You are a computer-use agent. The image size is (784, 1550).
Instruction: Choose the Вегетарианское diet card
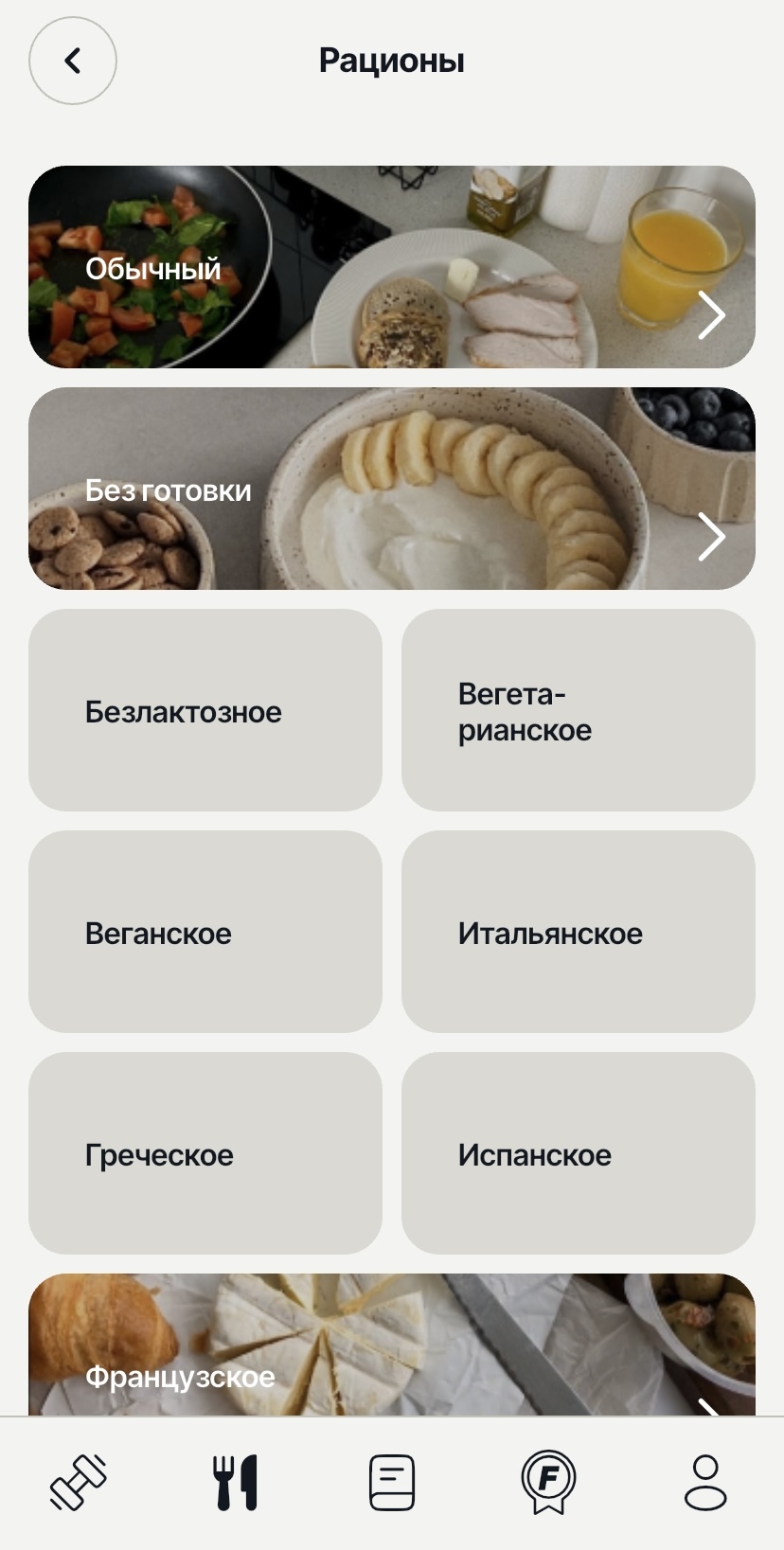pyautogui.click(x=578, y=710)
